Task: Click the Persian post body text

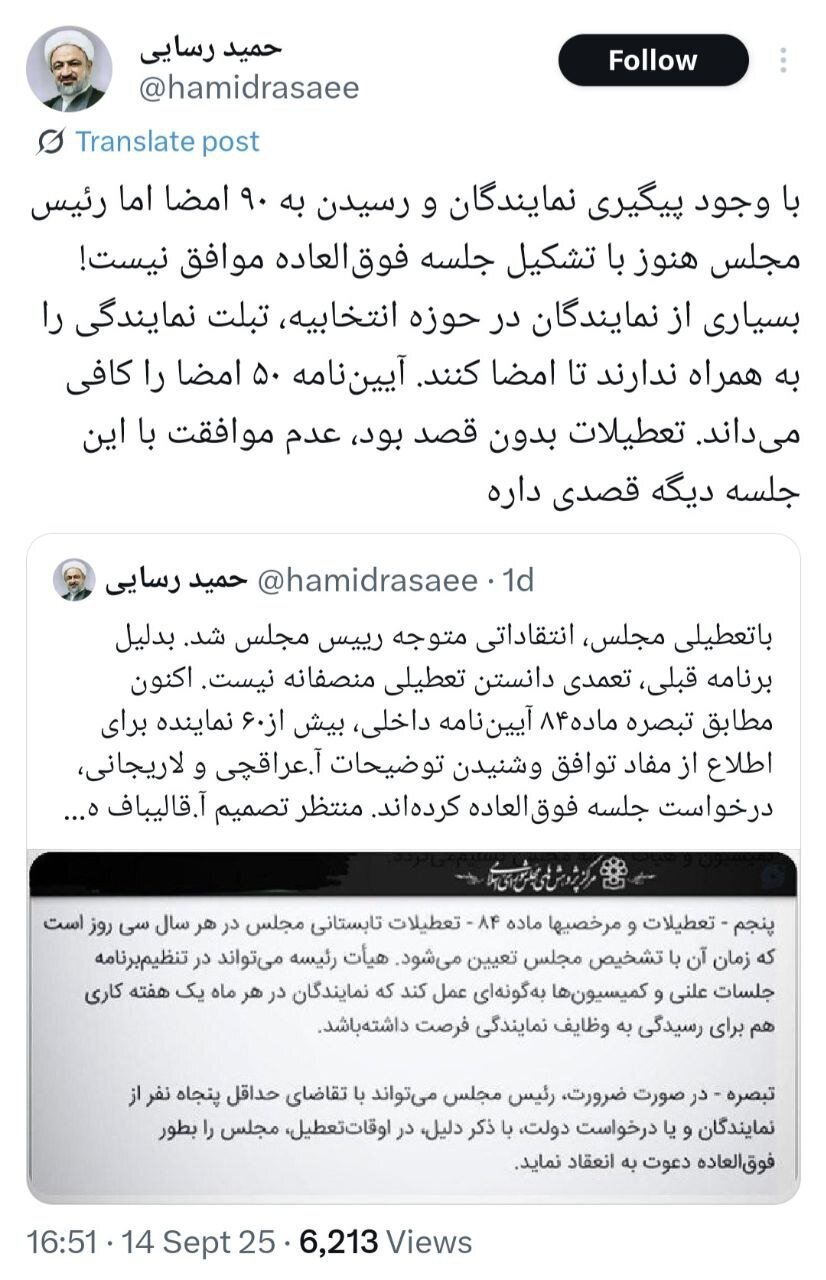Action: click(x=413, y=340)
